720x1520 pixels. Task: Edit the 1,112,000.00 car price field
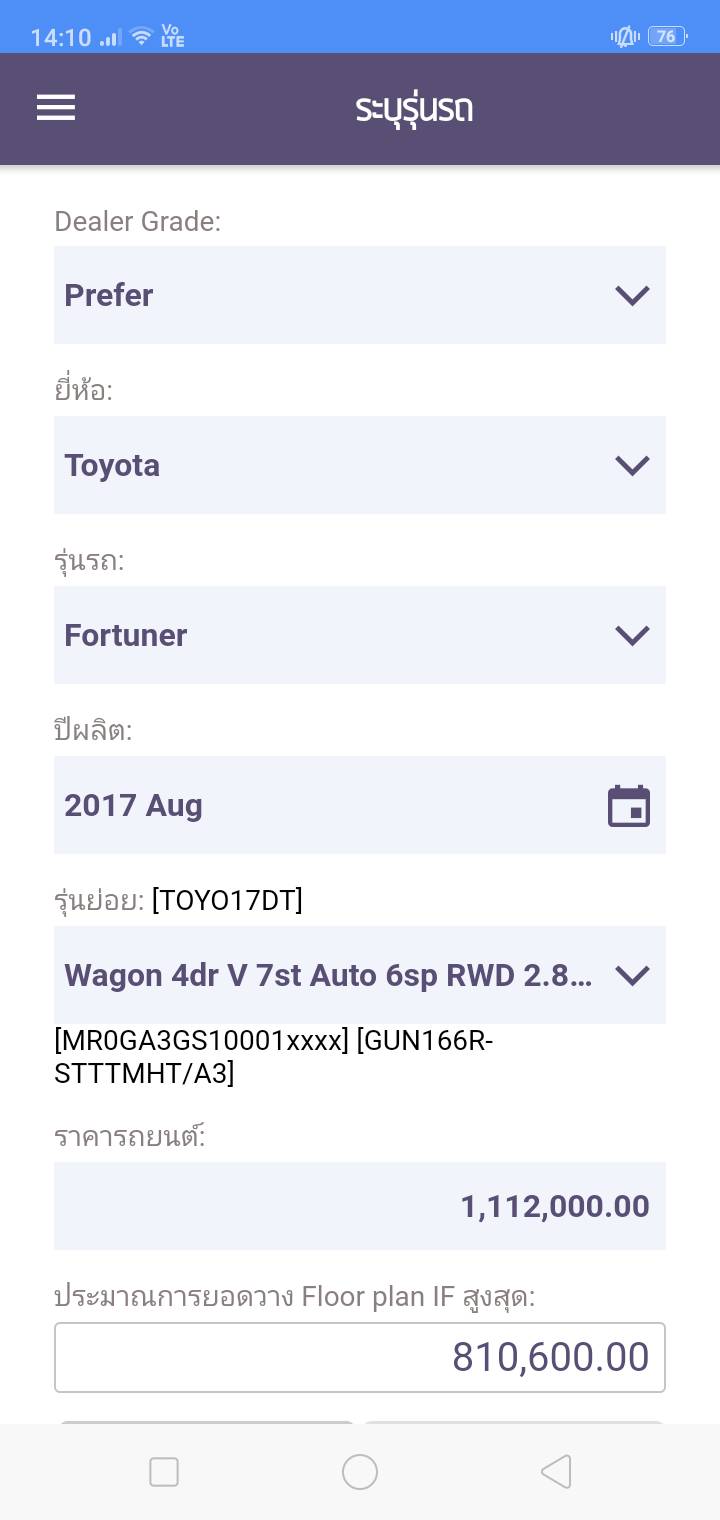click(x=359, y=1206)
